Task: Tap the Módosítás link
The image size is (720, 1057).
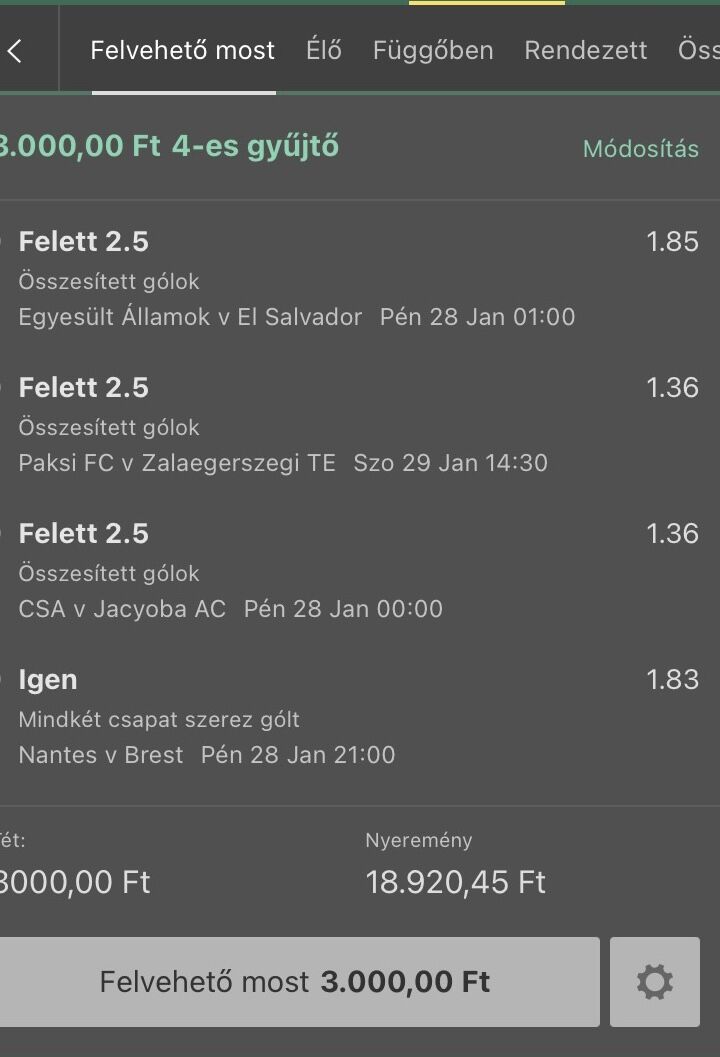Action: coord(640,149)
